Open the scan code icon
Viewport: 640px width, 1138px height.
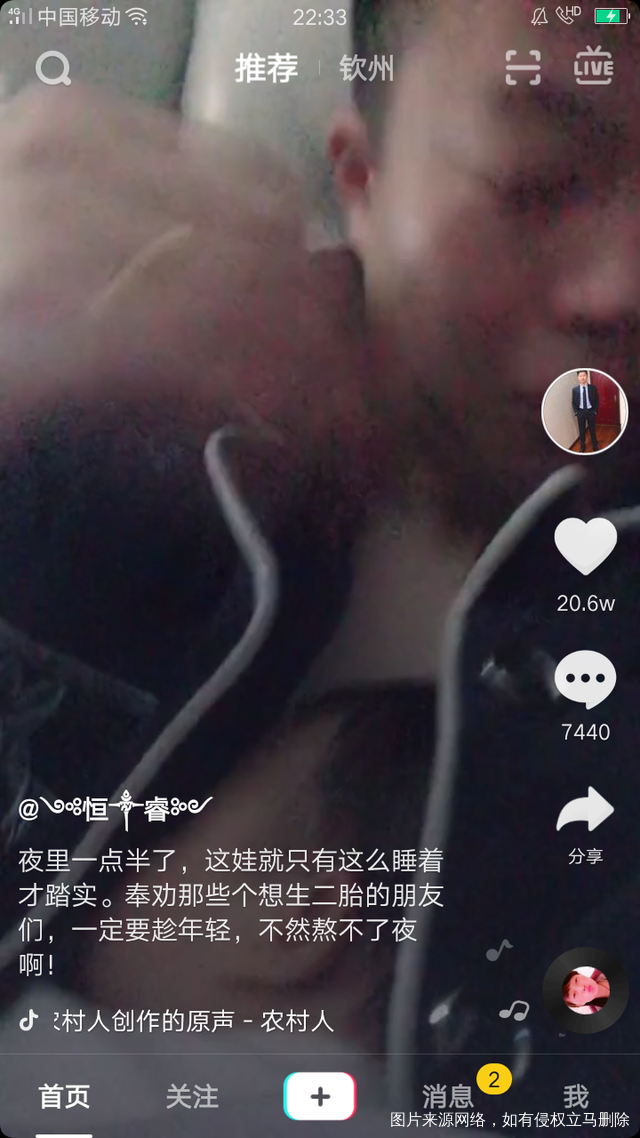[523, 68]
